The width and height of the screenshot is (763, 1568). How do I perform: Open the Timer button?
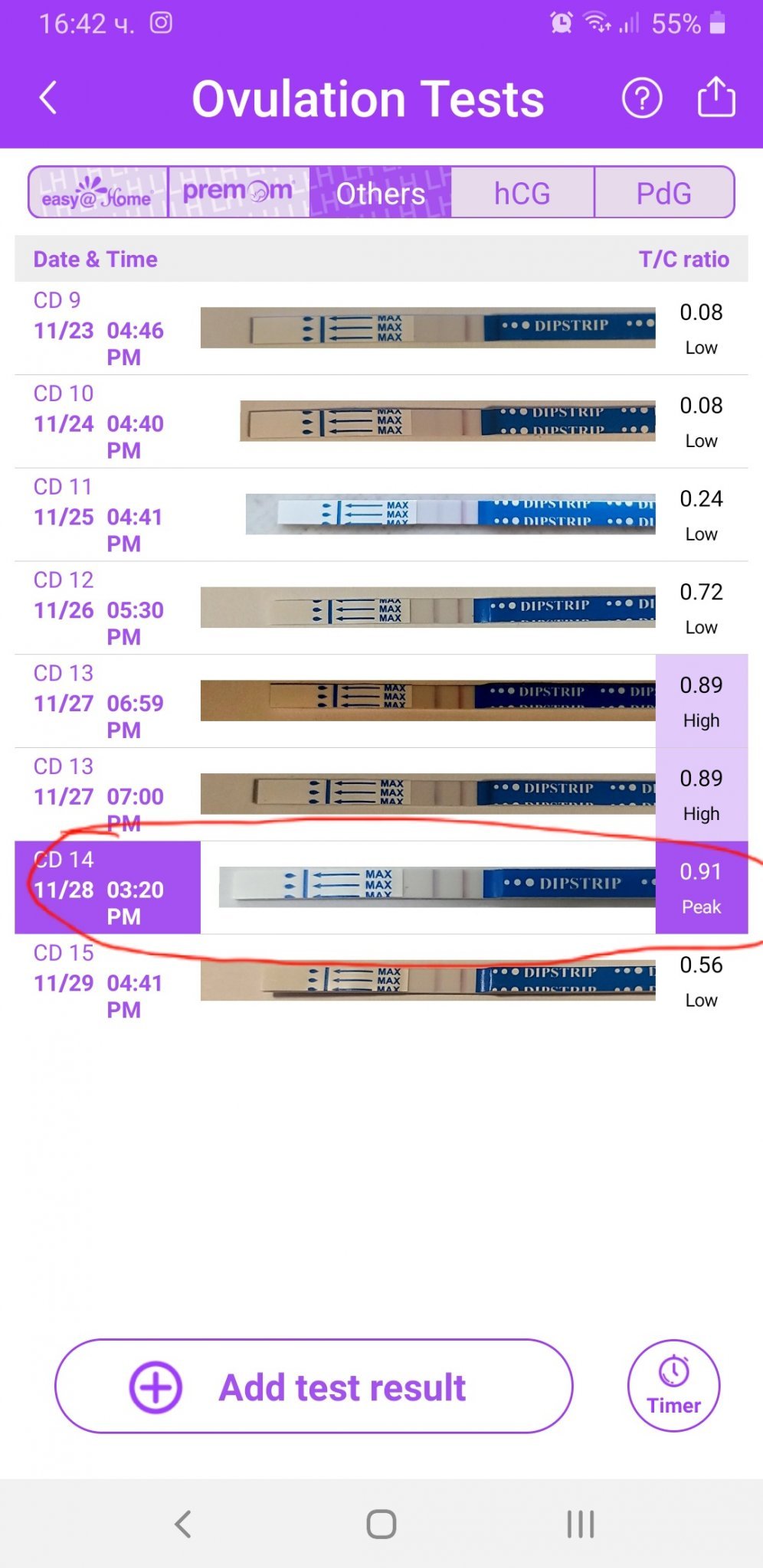(x=673, y=1386)
